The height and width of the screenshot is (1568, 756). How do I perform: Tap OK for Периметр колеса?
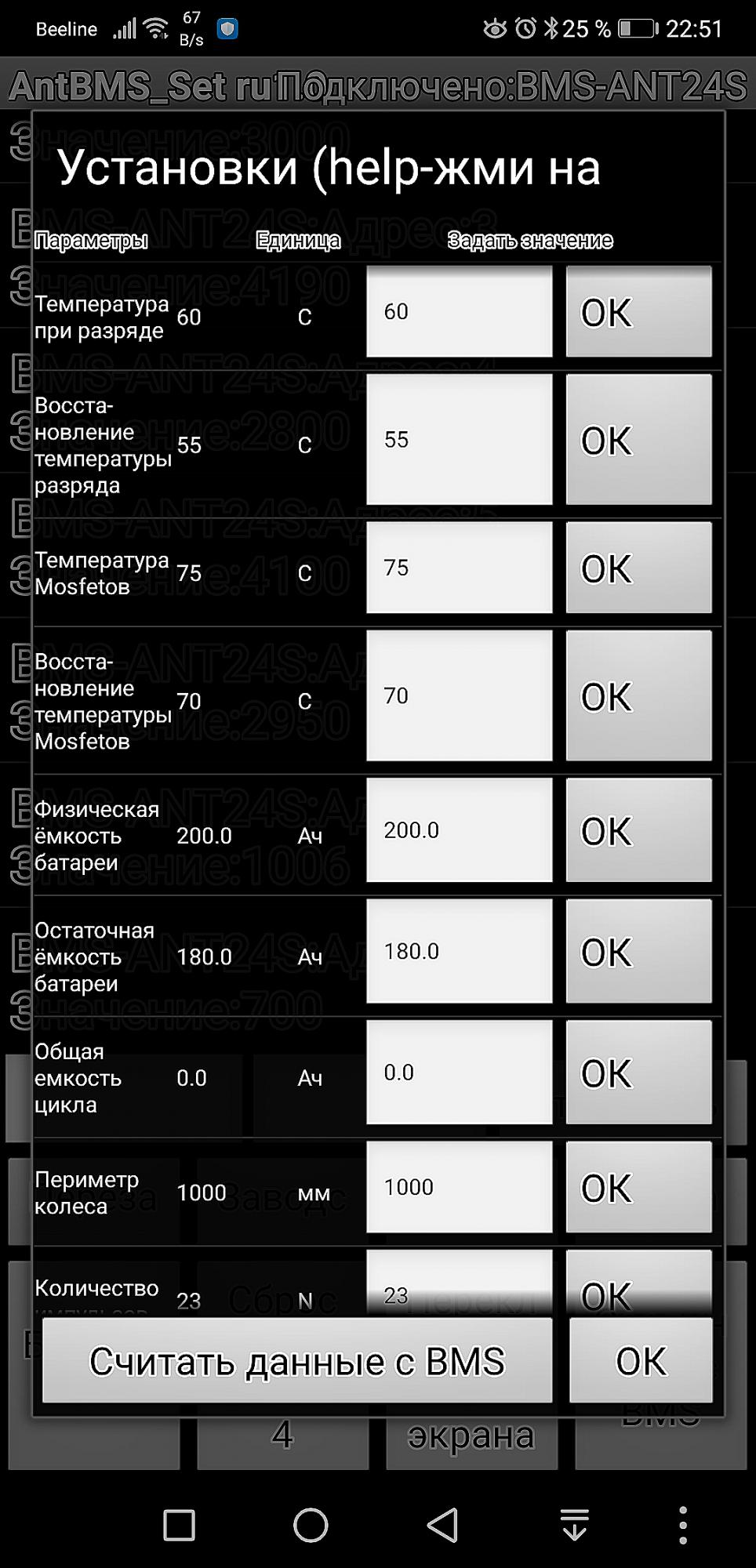pyautogui.click(x=638, y=1187)
